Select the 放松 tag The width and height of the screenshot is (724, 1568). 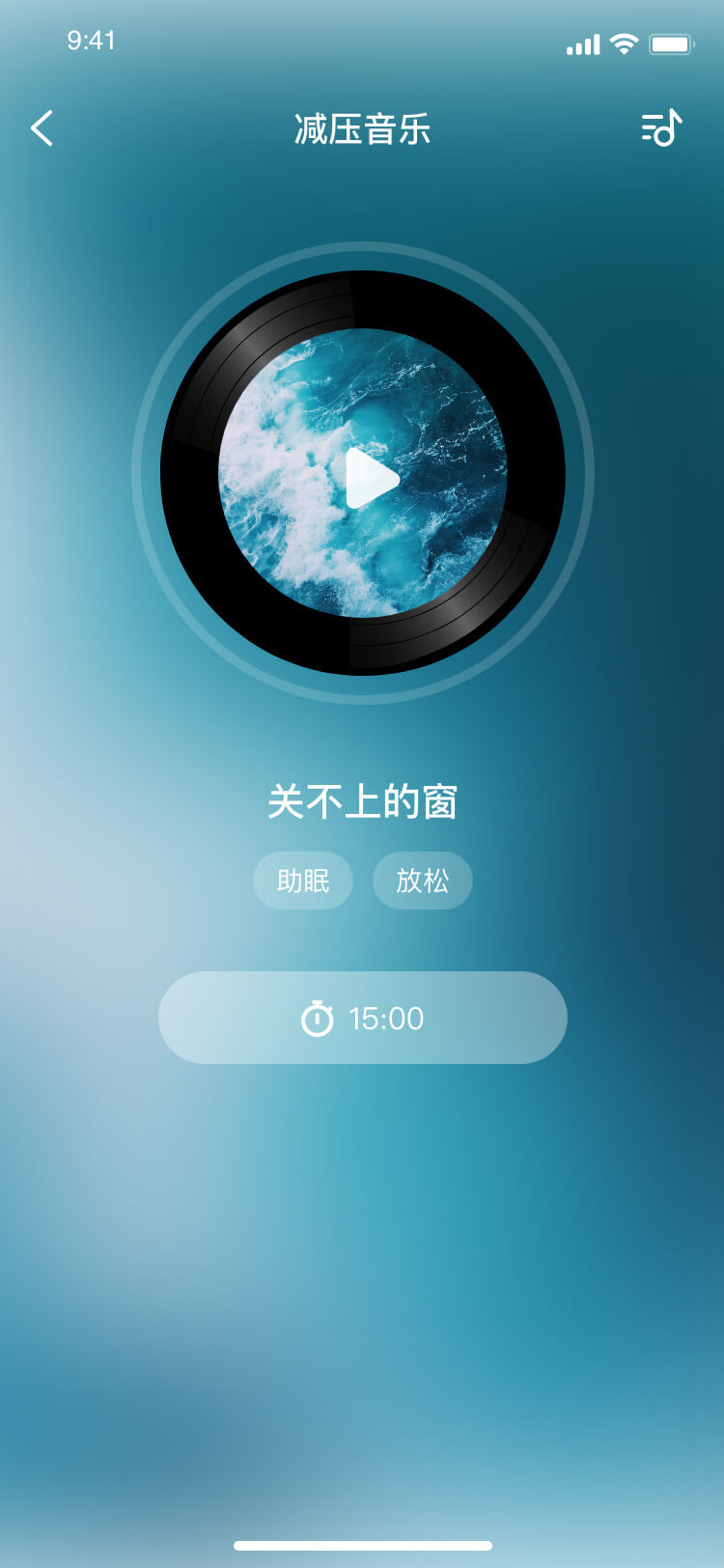422,880
